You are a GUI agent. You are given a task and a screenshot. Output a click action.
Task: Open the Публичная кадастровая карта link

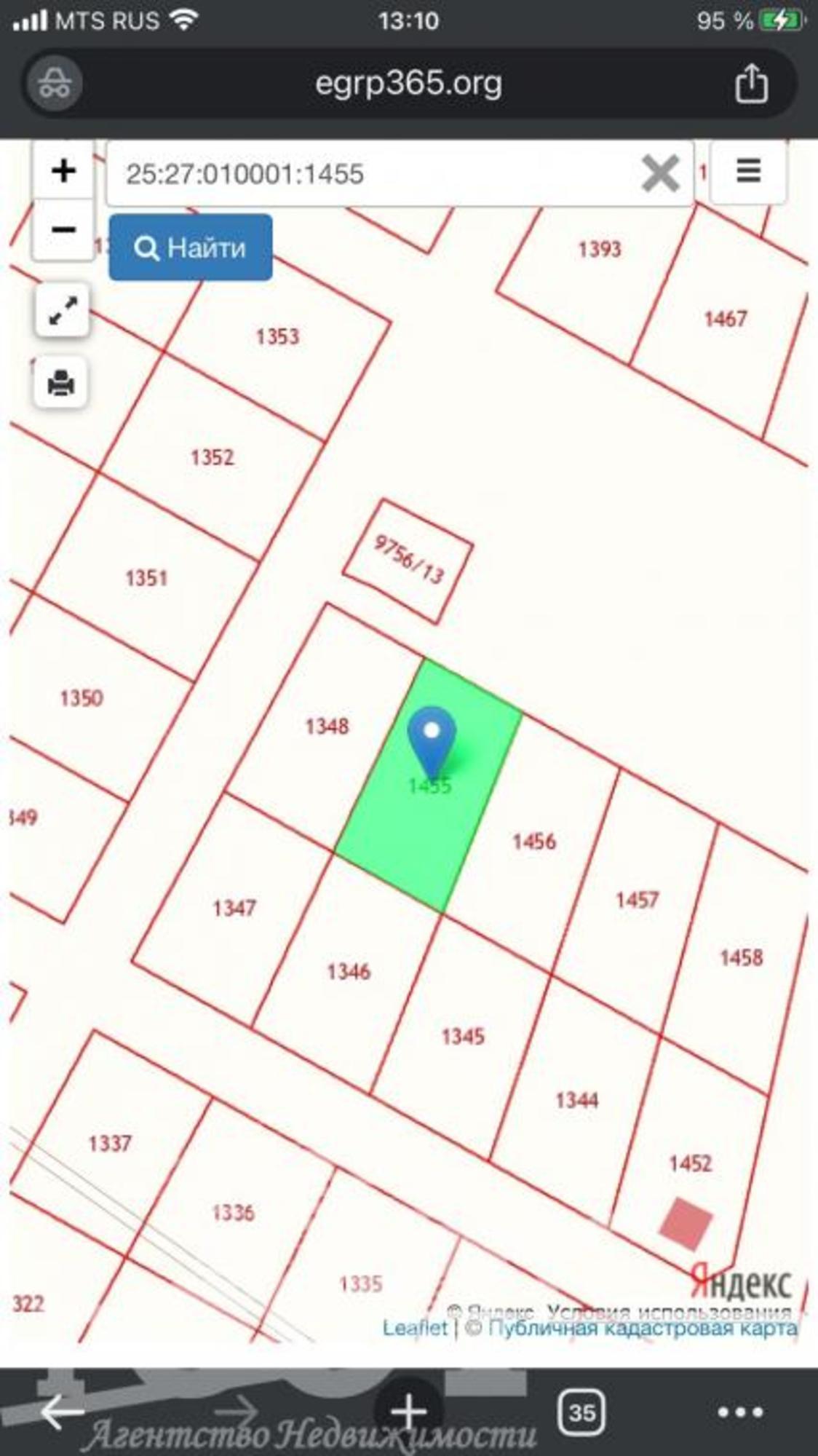642,1329
